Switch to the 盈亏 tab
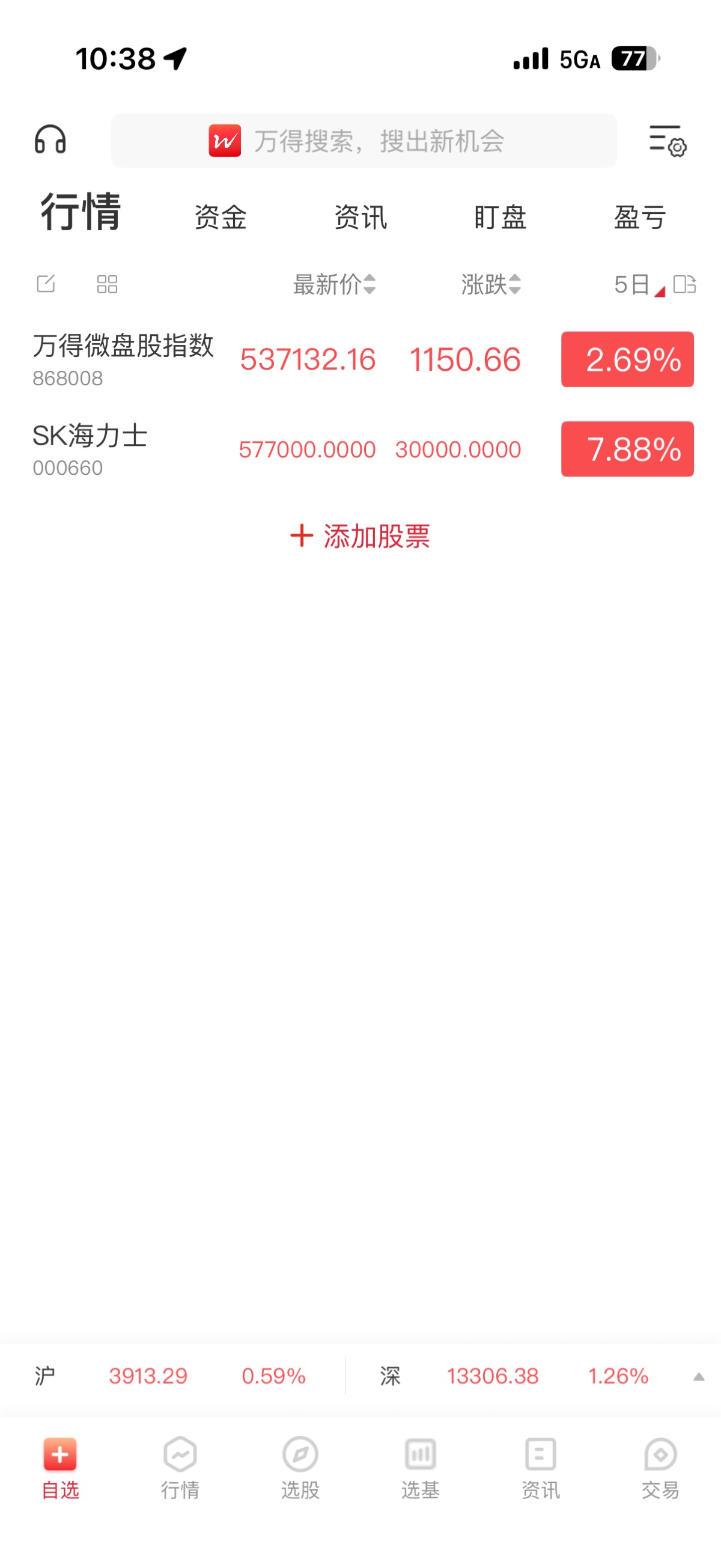Viewport: 721px width, 1568px height. tap(639, 217)
